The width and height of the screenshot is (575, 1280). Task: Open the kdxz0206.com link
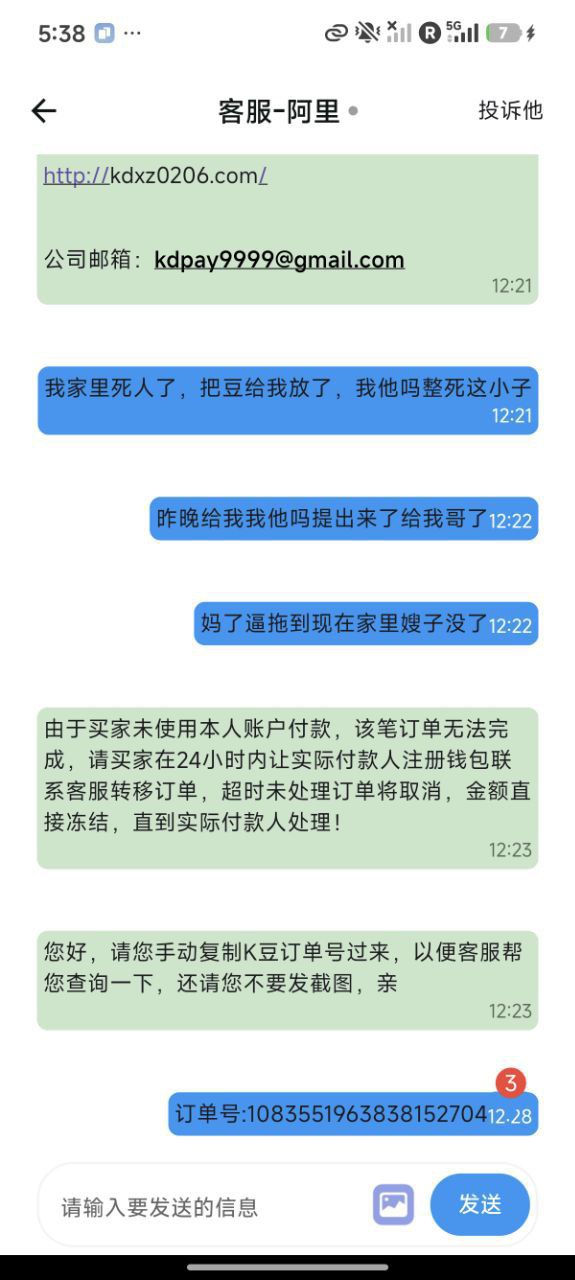click(155, 175)
